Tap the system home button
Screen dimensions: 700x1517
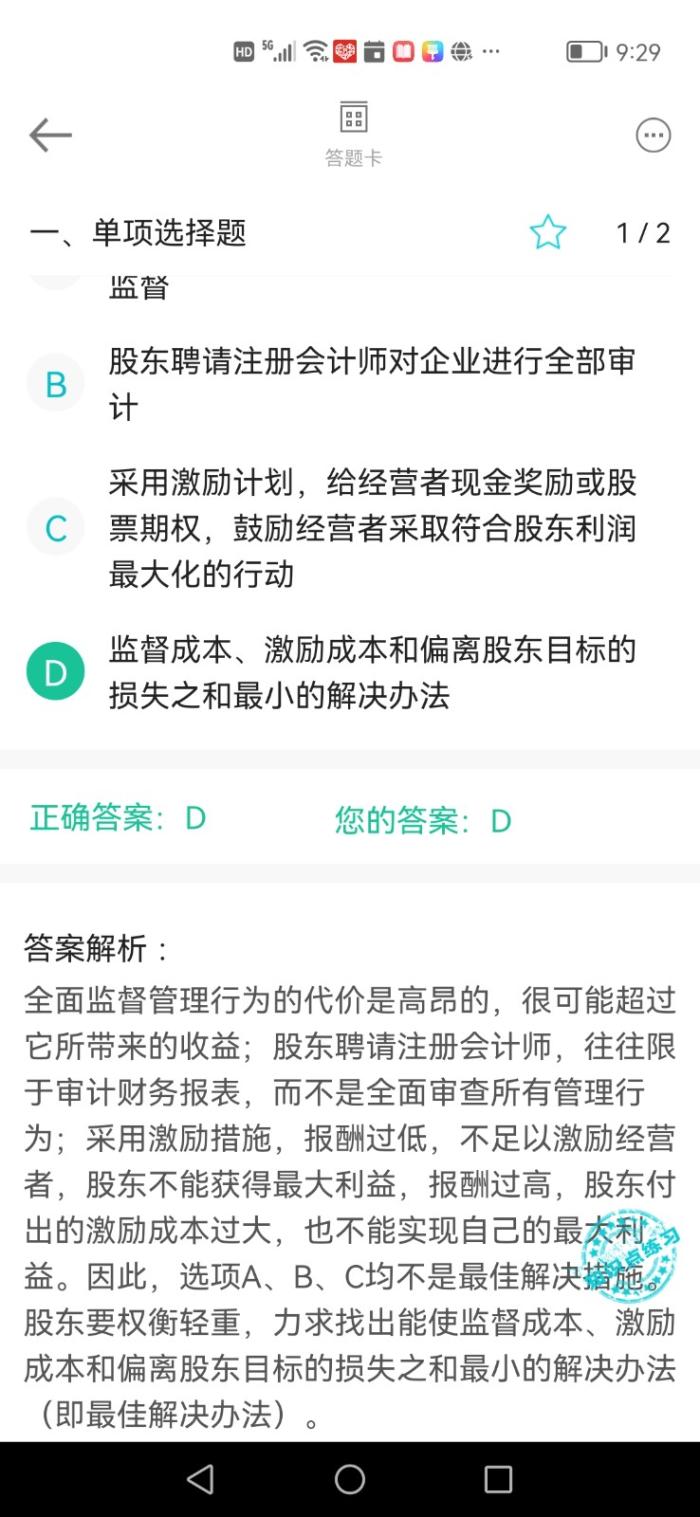click(349, 1479)
